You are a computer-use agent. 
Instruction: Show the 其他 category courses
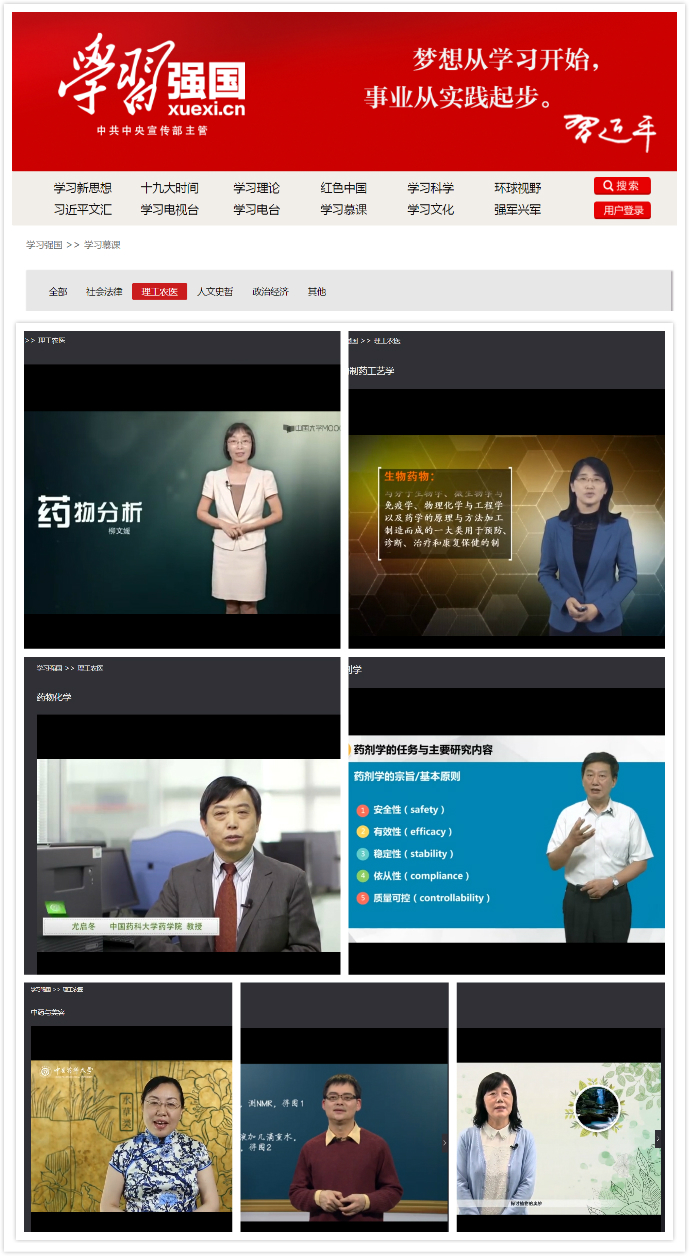point(316,292)
